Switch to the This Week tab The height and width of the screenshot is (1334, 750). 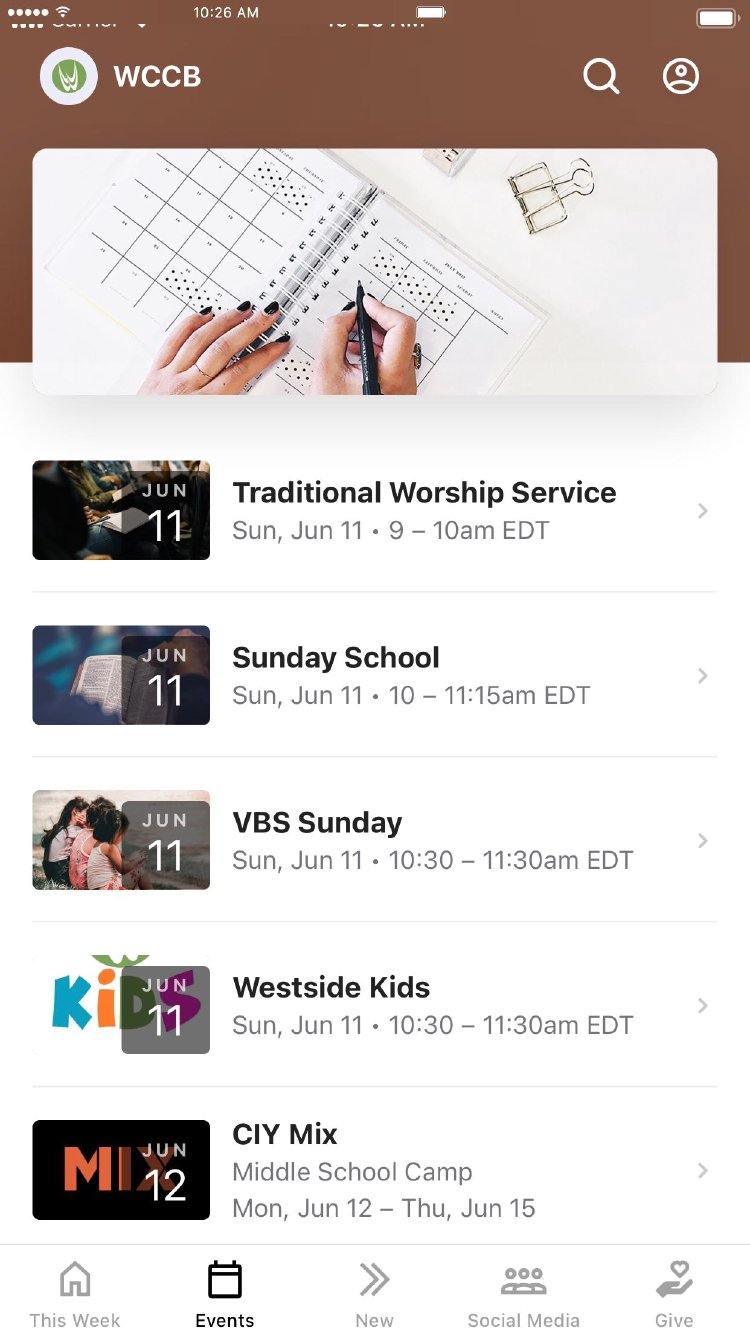(x=75, y=1292)
